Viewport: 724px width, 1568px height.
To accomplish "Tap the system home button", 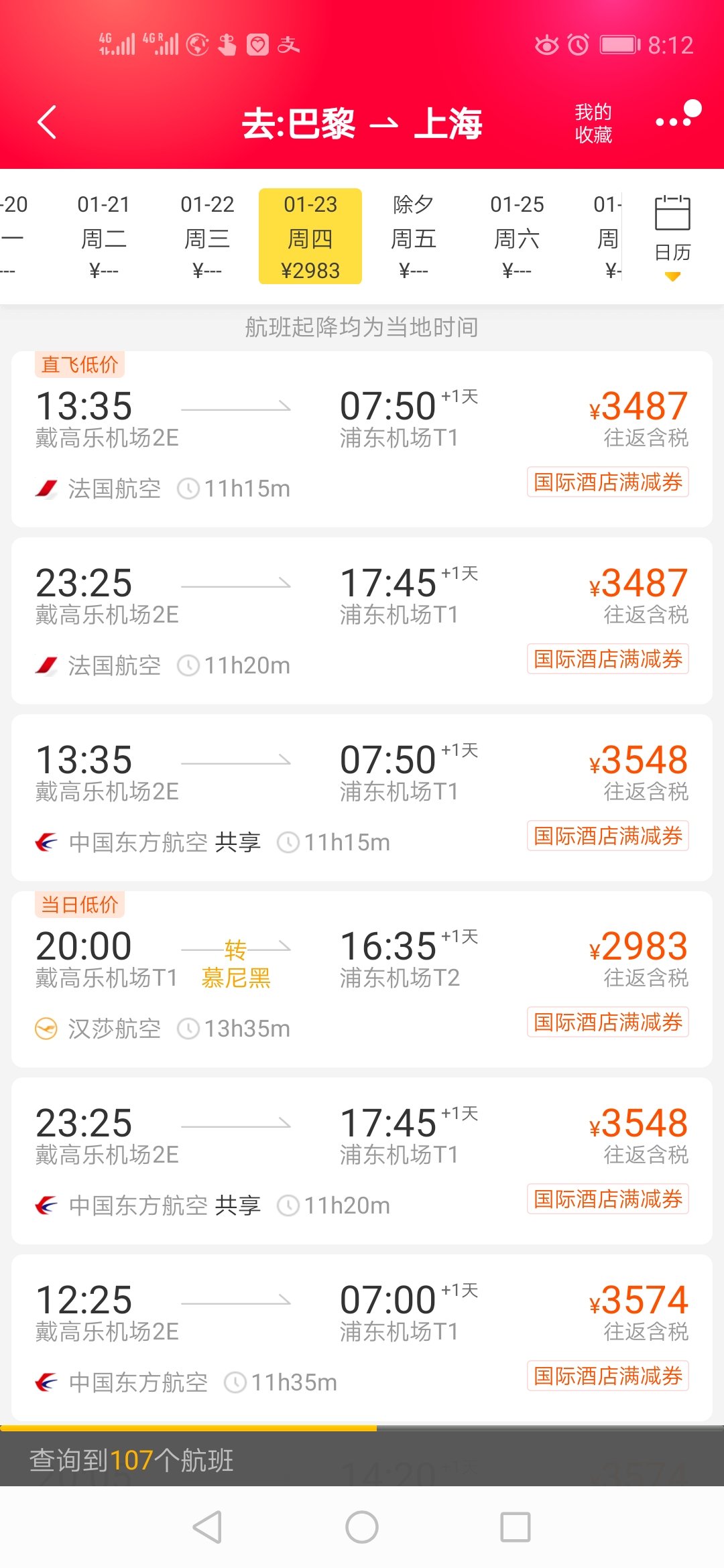I will (362, 1527).
